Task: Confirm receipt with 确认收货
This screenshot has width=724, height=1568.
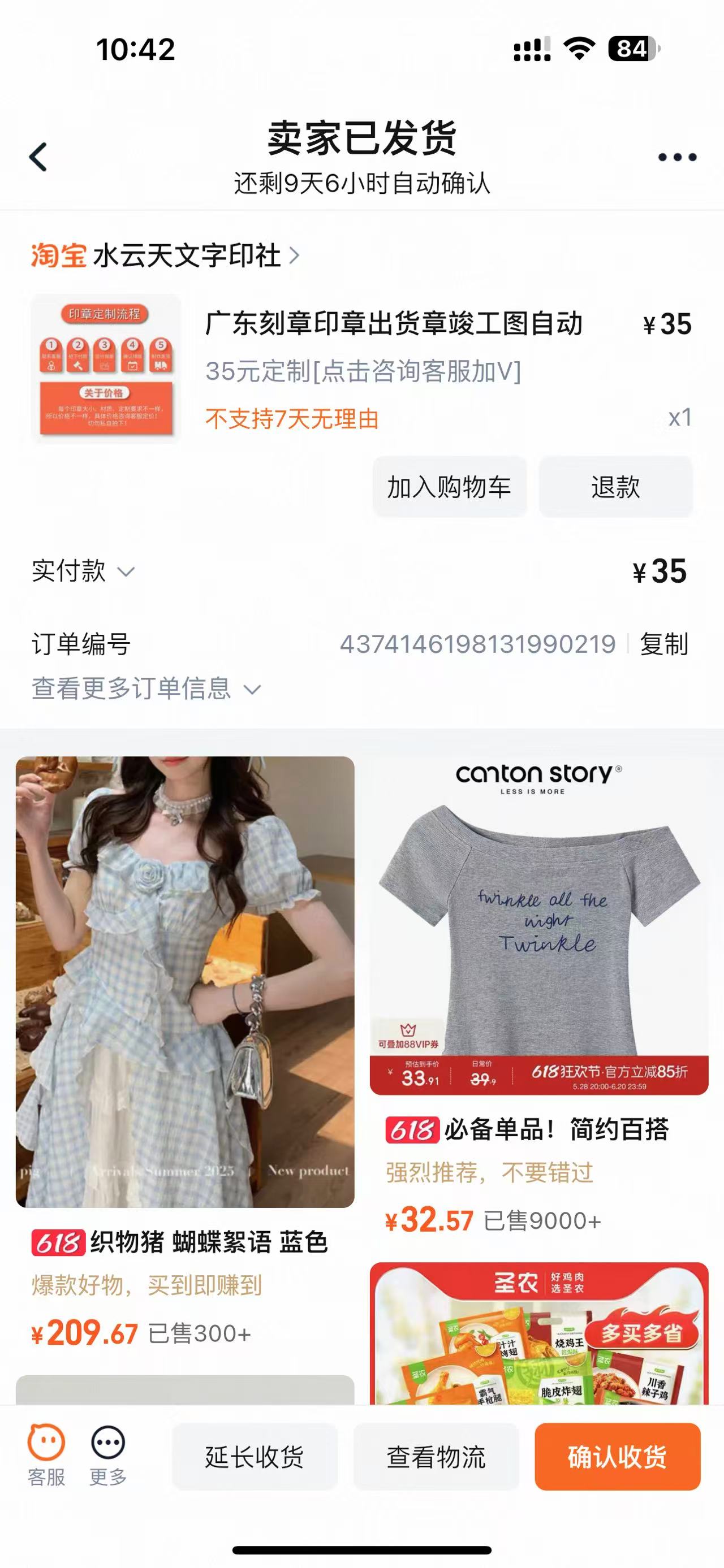Action: [617, 1457]
